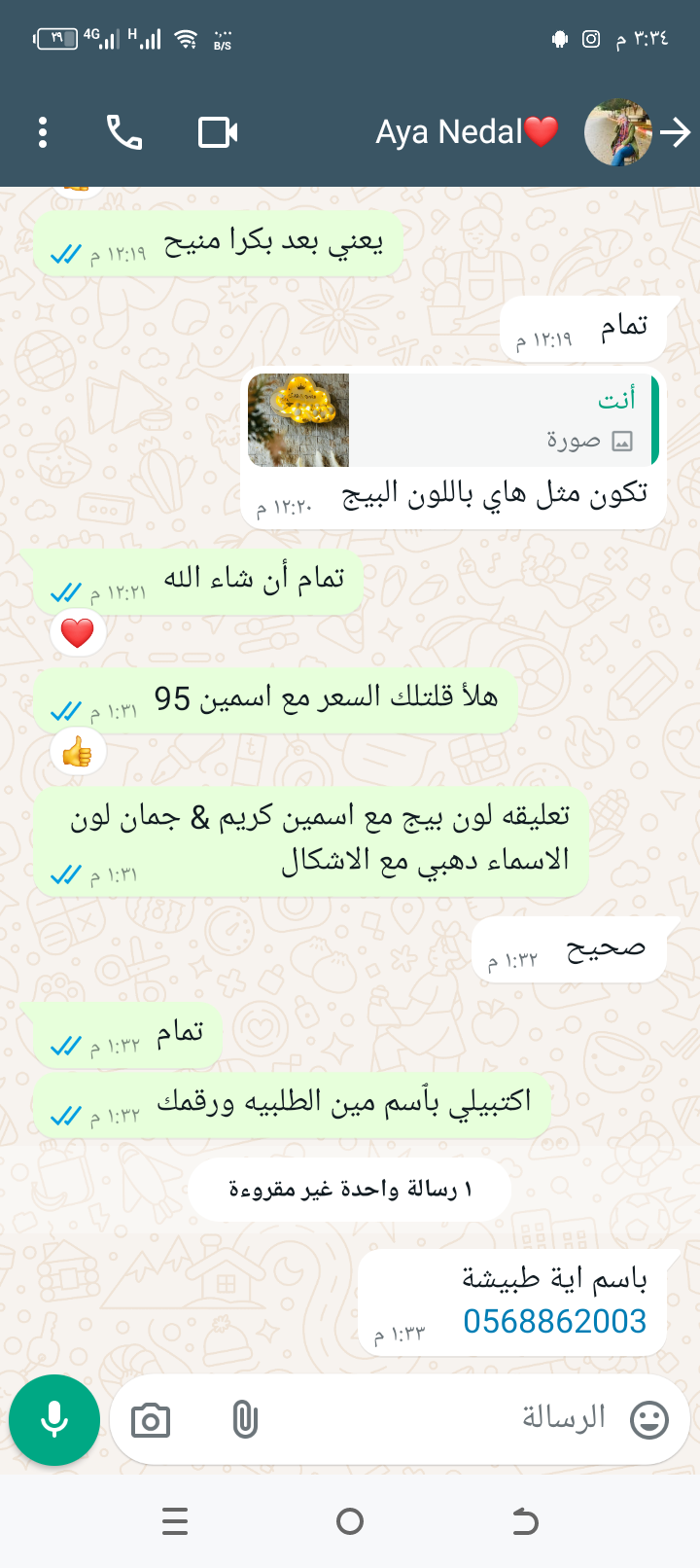Start a video call with Aya Nedal

(x=218, y=132)
